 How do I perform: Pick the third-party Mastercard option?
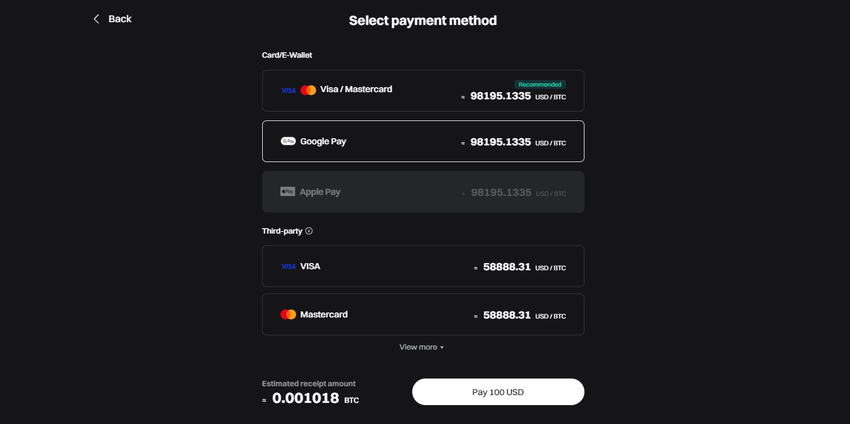point(422,314)
